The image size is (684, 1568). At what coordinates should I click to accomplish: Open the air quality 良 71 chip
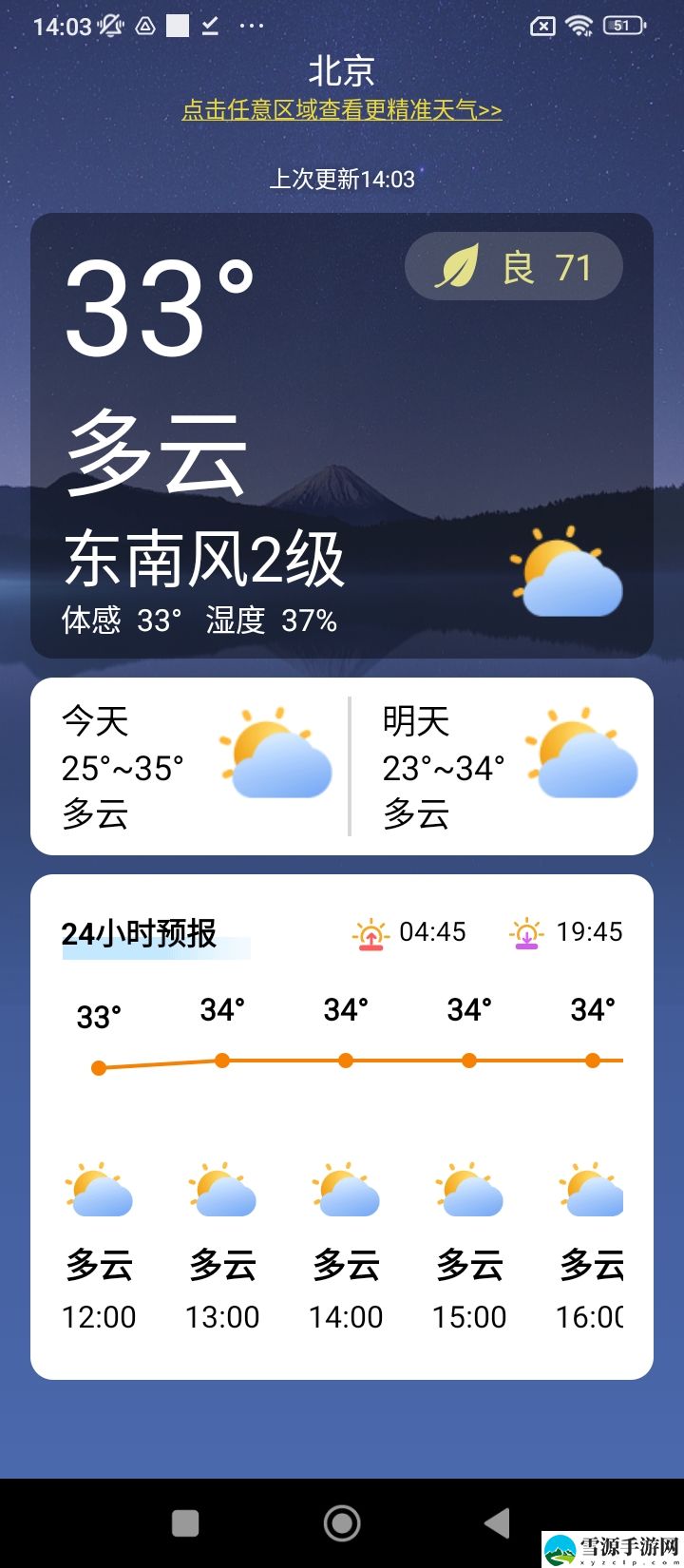click(x=514, y=266)
